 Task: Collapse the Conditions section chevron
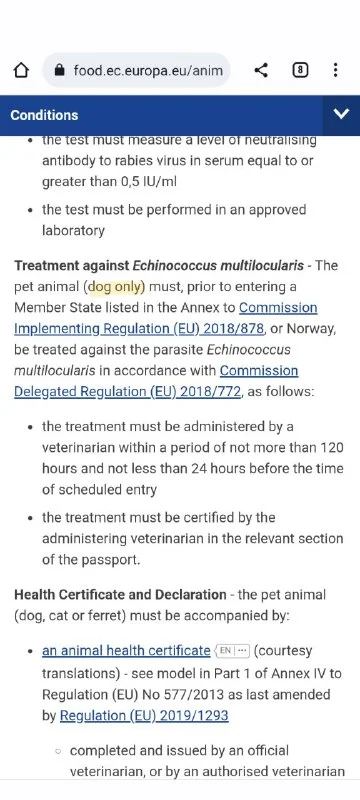(x=341, y=115)
